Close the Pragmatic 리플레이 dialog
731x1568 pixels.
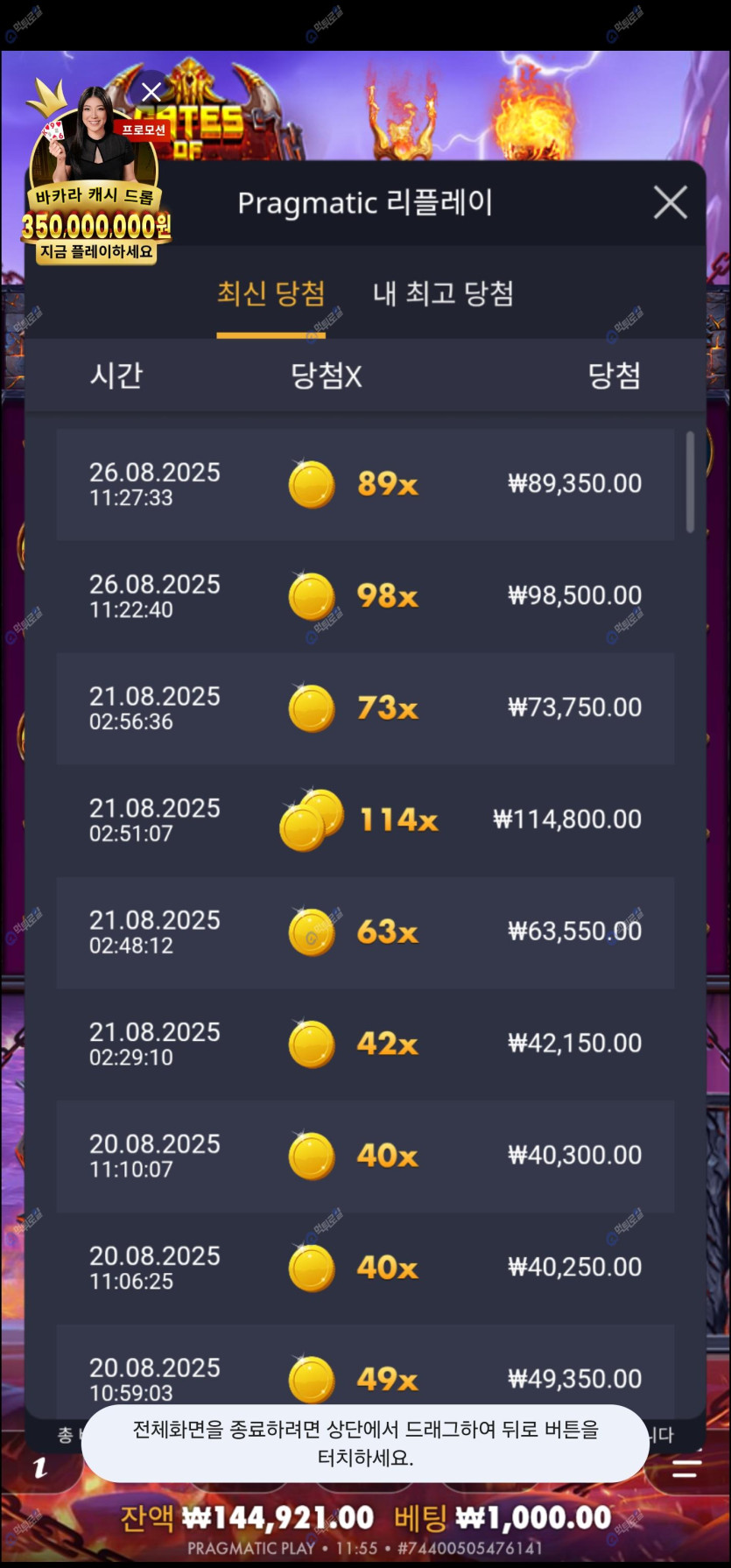670,203
